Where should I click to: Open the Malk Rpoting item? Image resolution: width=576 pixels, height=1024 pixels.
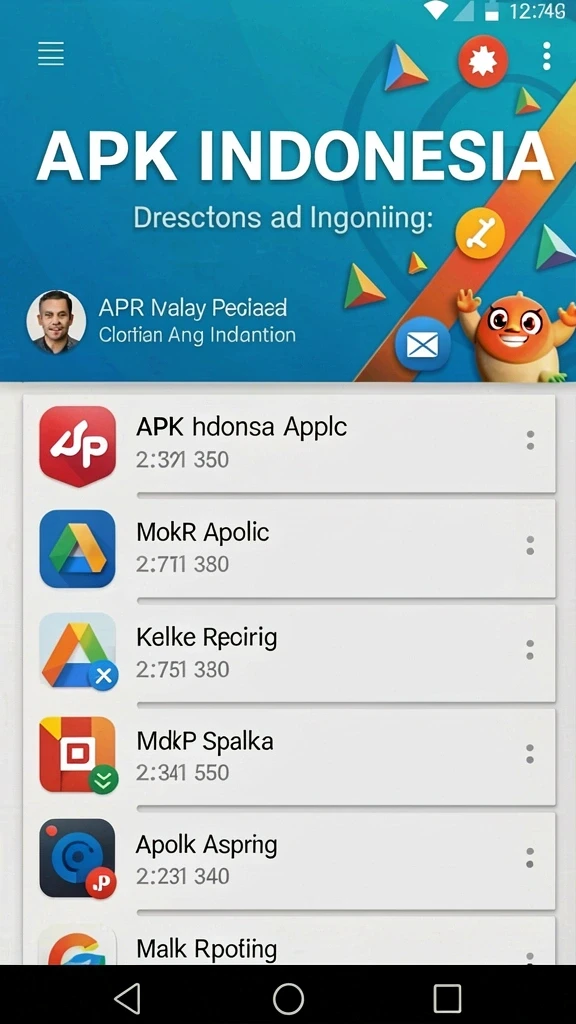pyautogui.click(x=289, y=940)
